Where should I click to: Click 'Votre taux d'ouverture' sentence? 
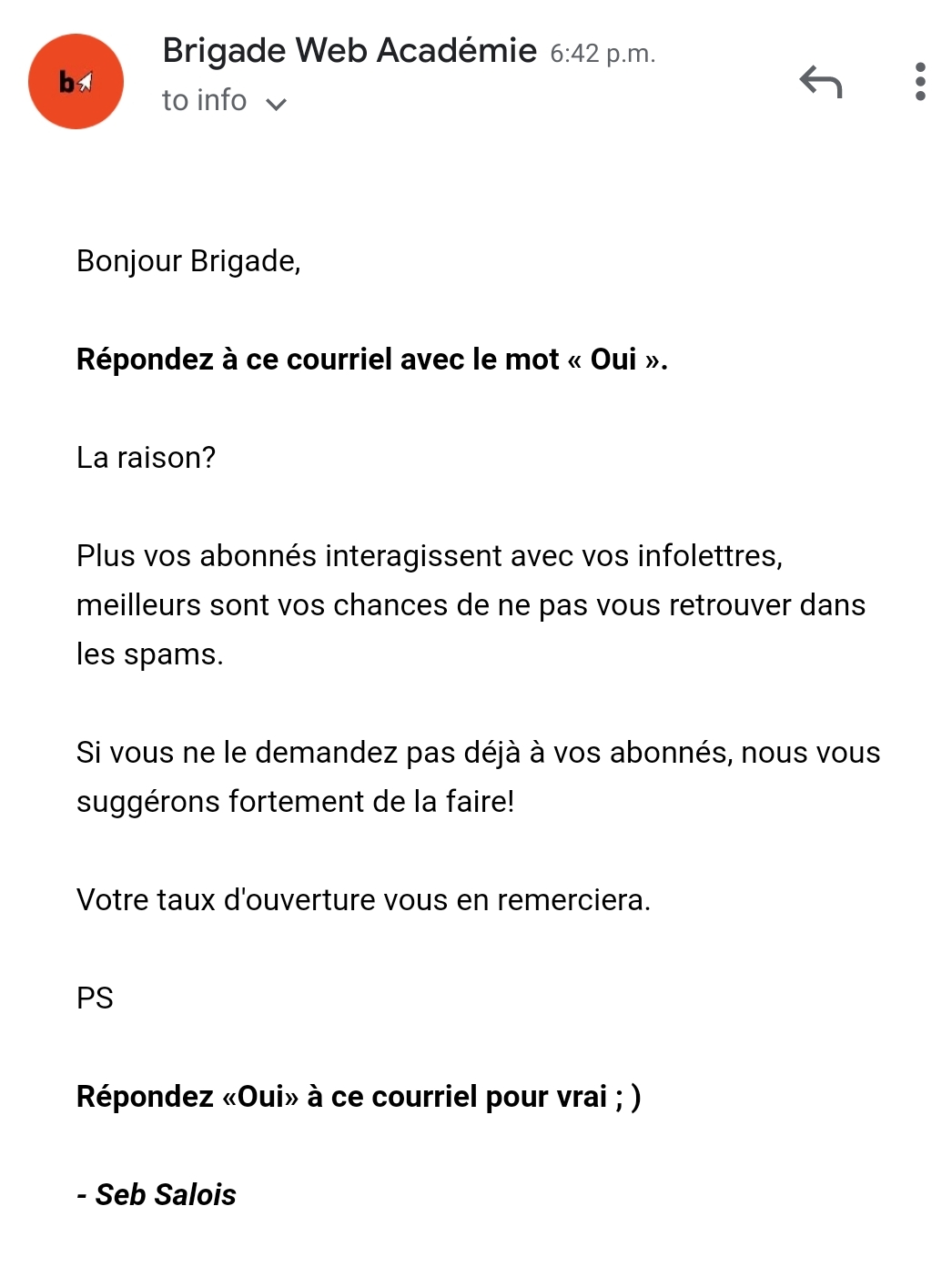364,899
